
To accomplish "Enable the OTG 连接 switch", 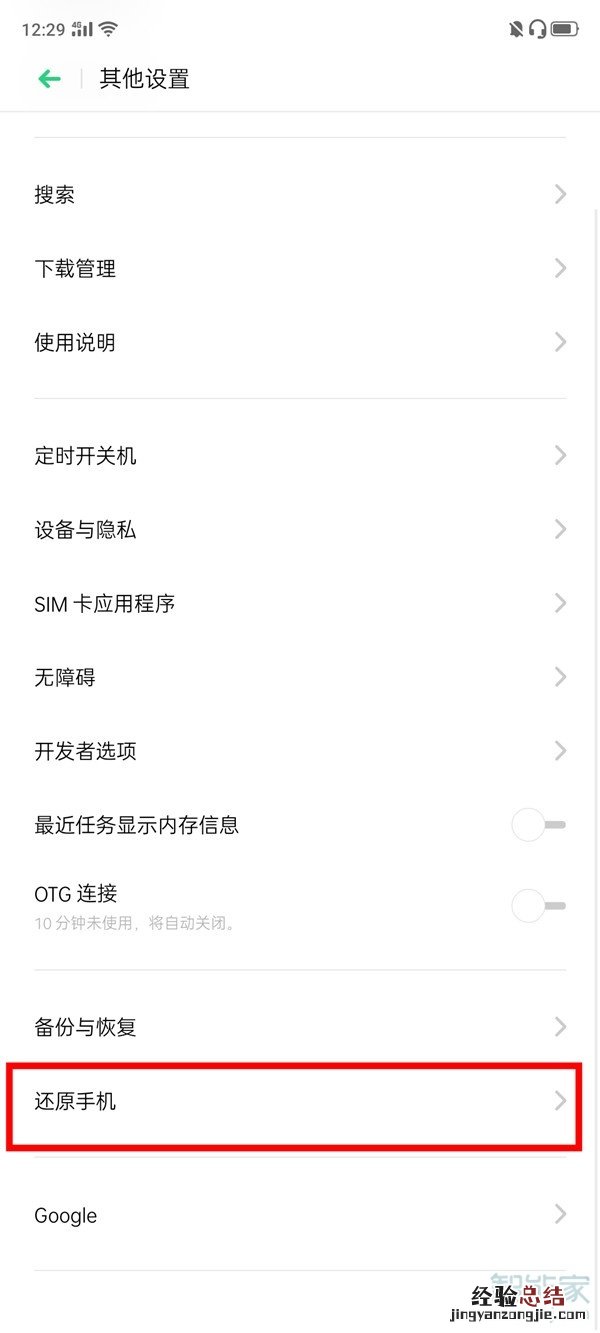I will [538, 906].
